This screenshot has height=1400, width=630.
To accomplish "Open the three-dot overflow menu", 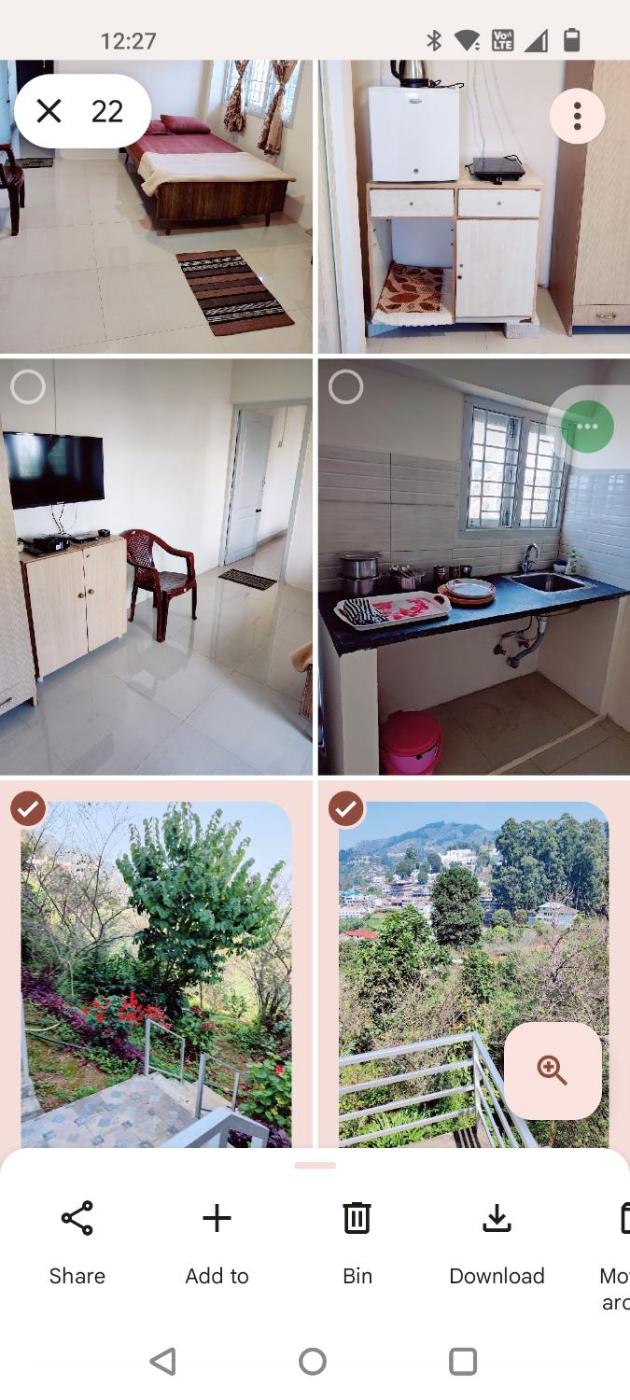I will [x=577, y=116].
